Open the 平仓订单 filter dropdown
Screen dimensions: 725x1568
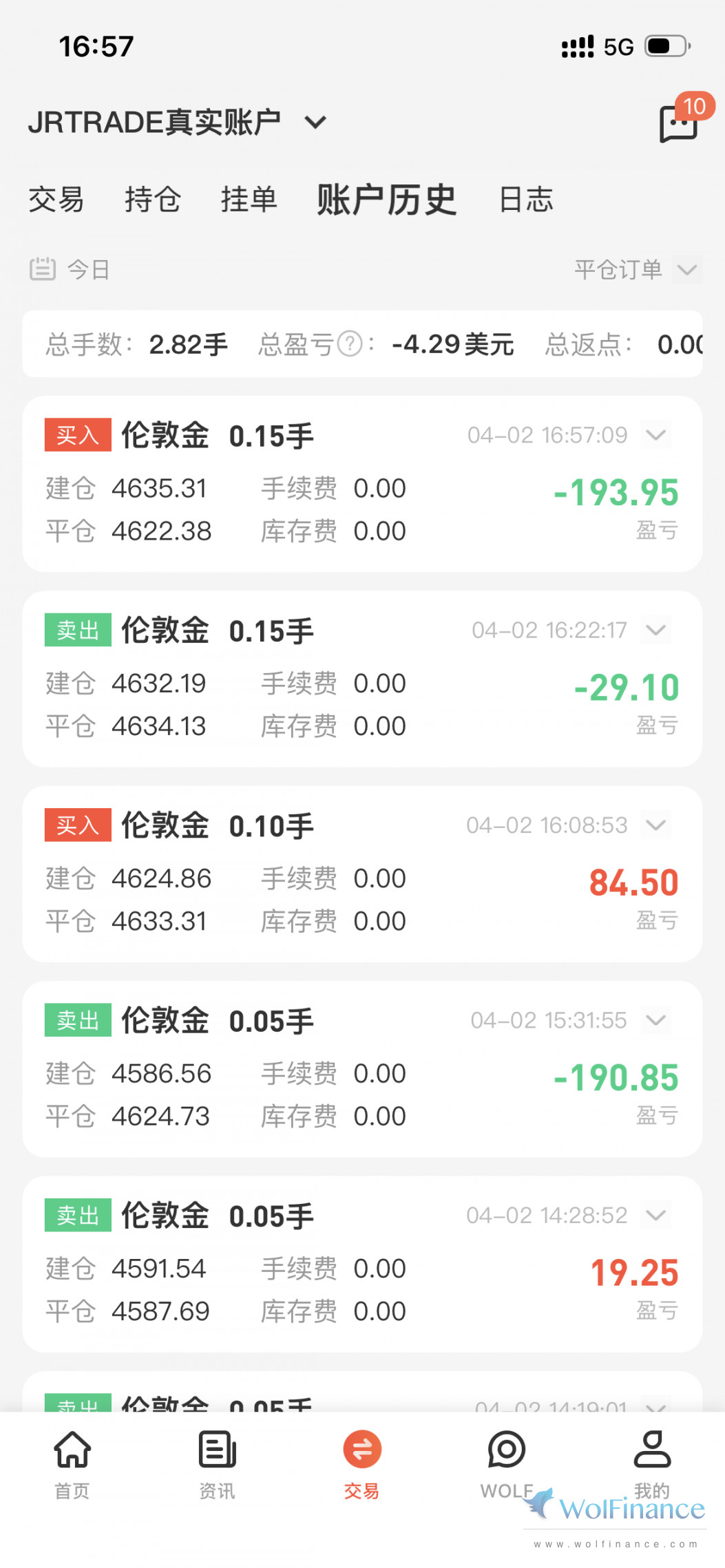pyautogui.click(x=637, y=269)
